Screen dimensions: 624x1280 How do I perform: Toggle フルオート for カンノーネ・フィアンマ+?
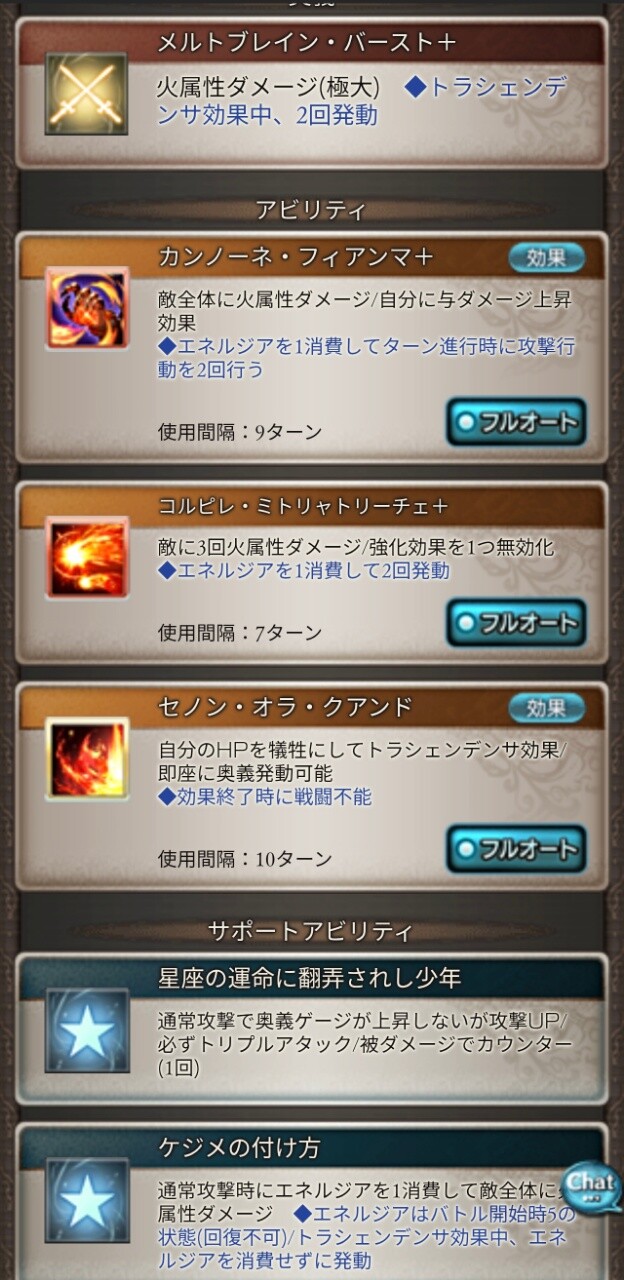click(516, 422)
